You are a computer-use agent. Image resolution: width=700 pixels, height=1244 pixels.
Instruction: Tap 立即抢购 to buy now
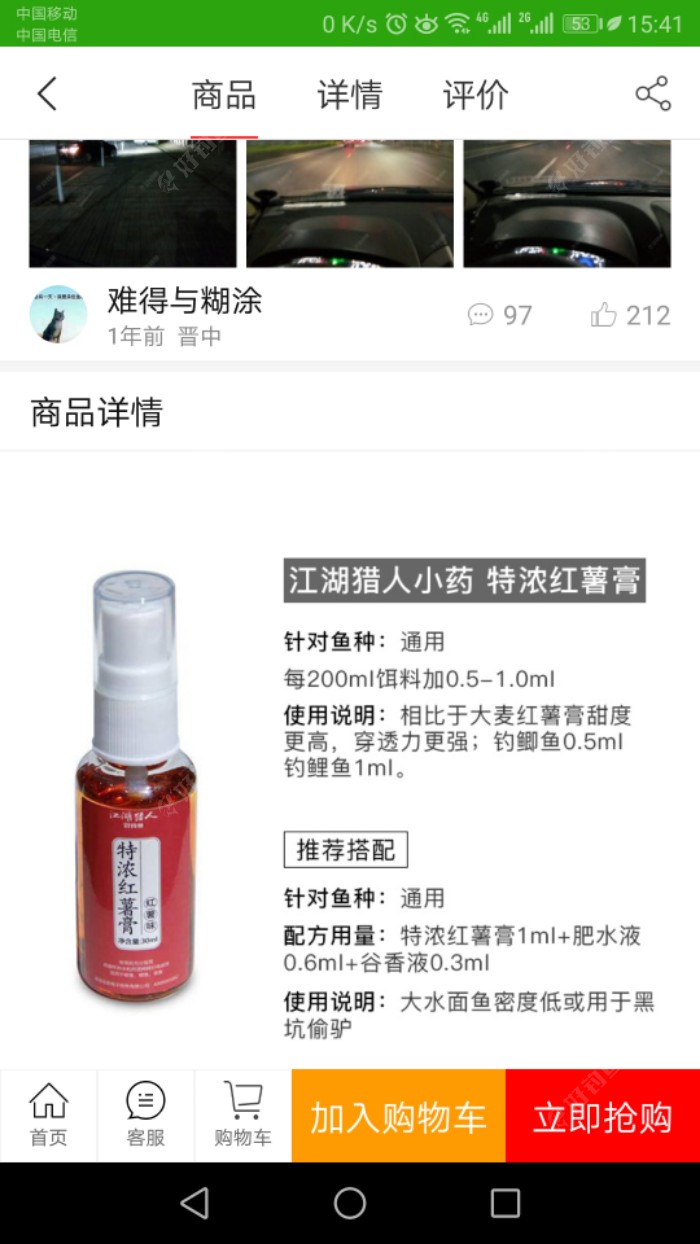click(602, 1116)
